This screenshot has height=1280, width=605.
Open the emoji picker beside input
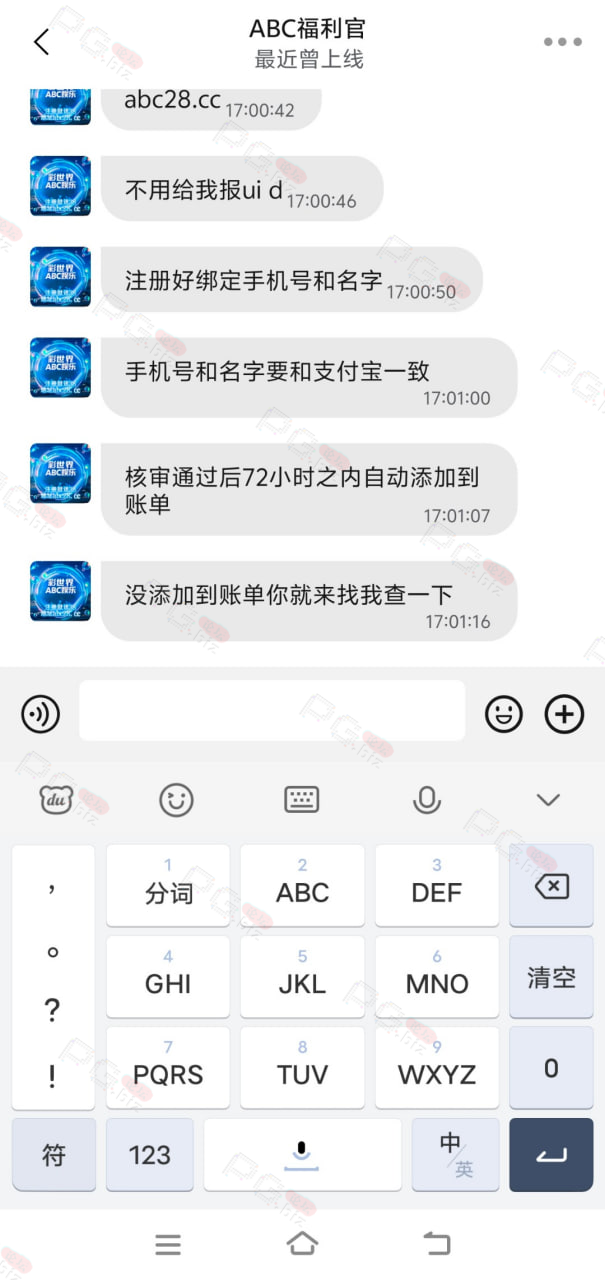(504, 713)
